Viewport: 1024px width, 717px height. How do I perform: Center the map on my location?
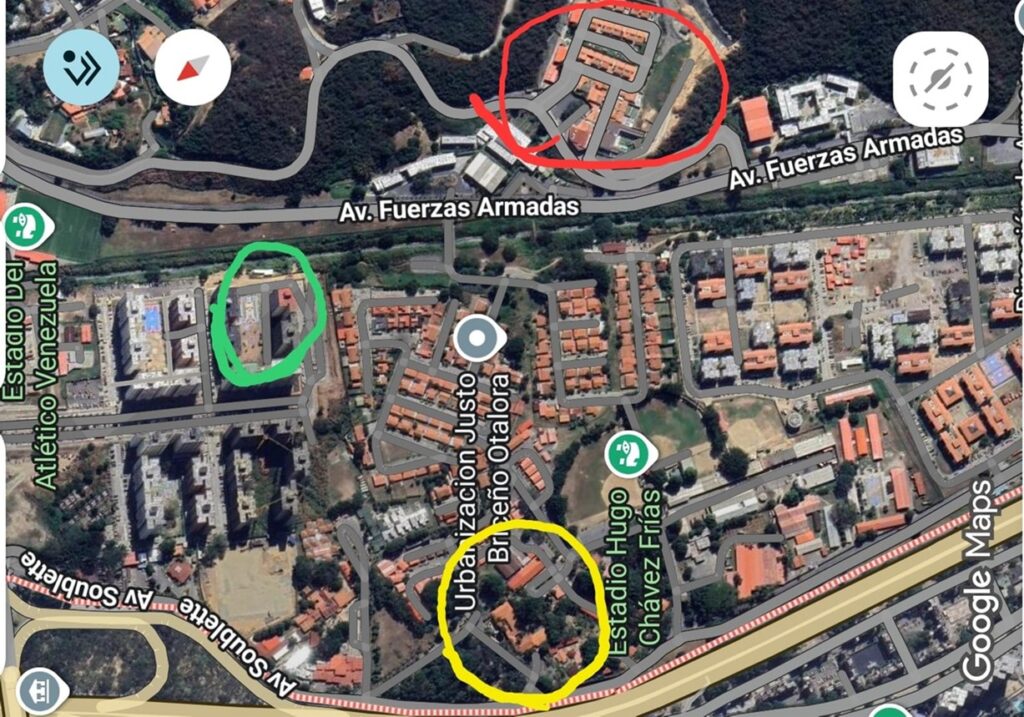(940, 79)
